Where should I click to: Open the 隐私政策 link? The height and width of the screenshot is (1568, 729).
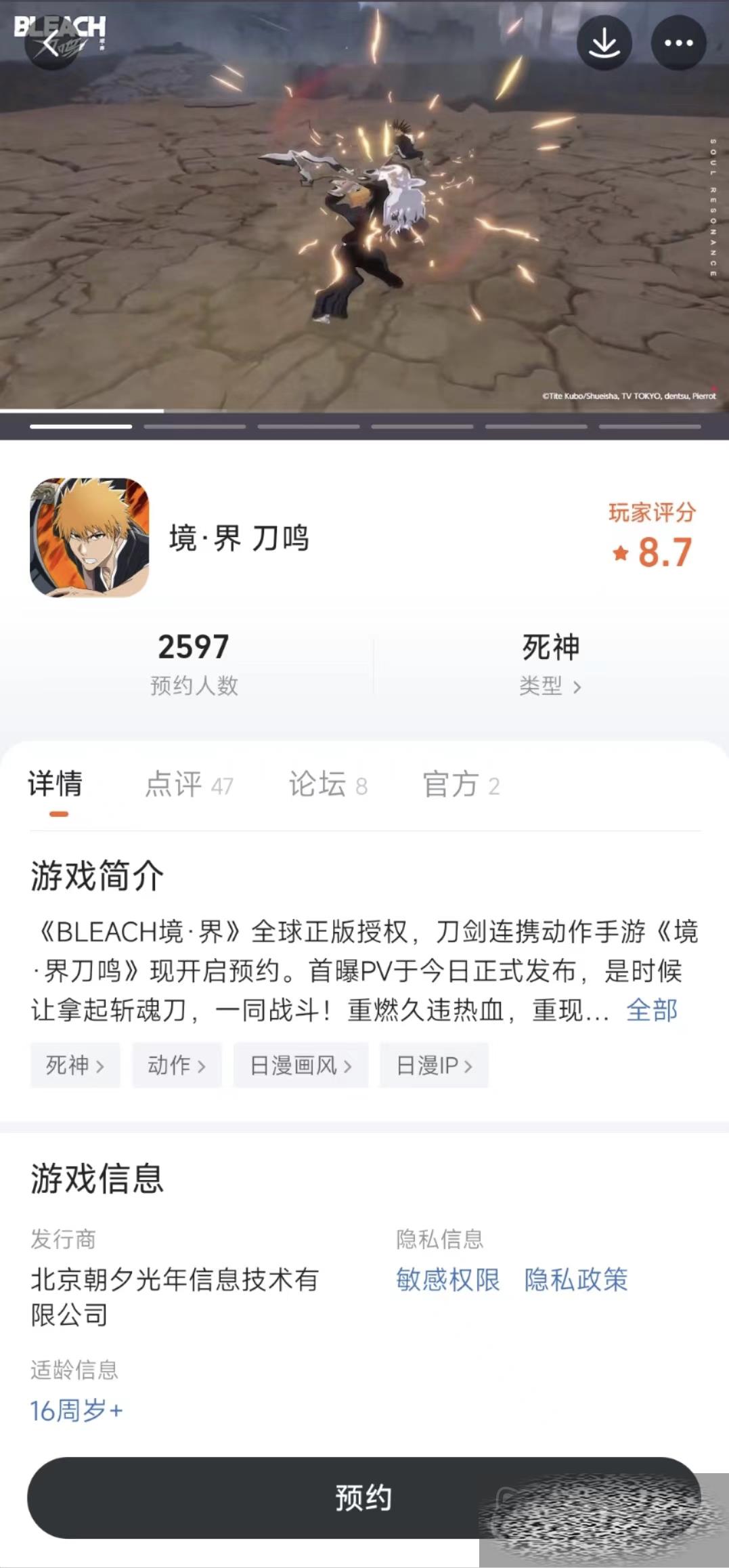(576, 1279)
